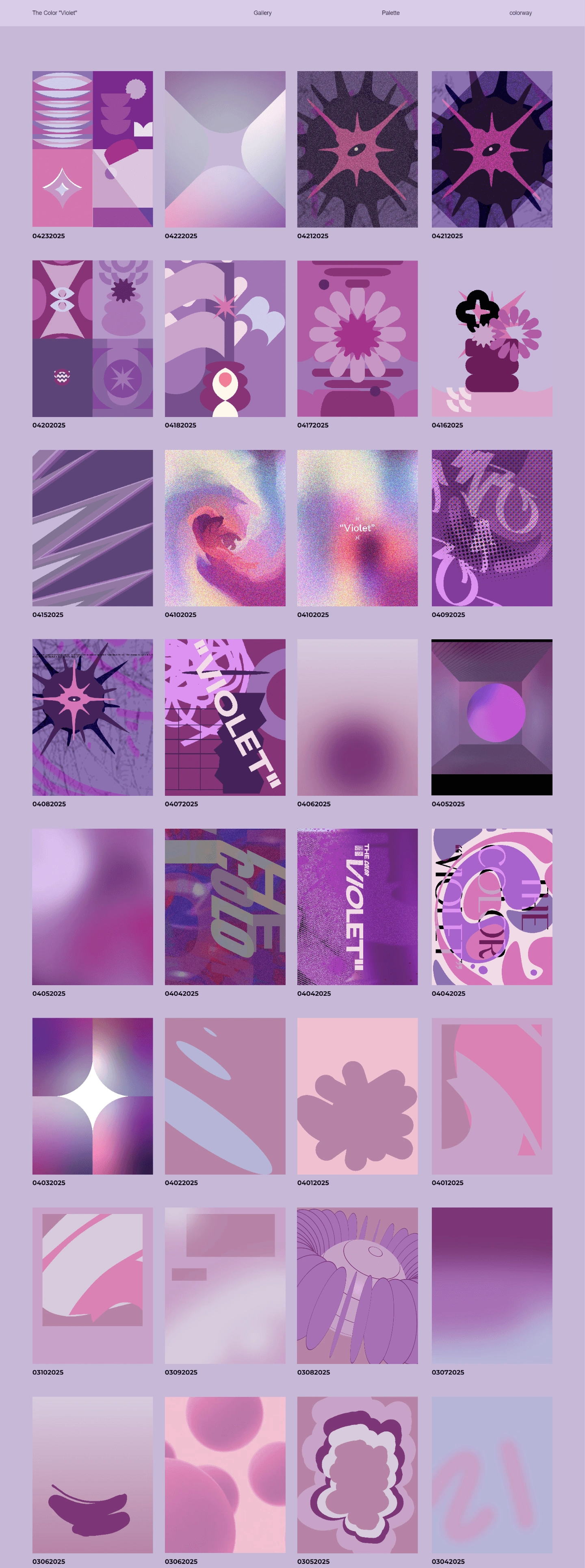Open the 03082025 line-art flower
This screenshot has height=1568, width=585.
pyautogui.click(x=357, y=1285)
